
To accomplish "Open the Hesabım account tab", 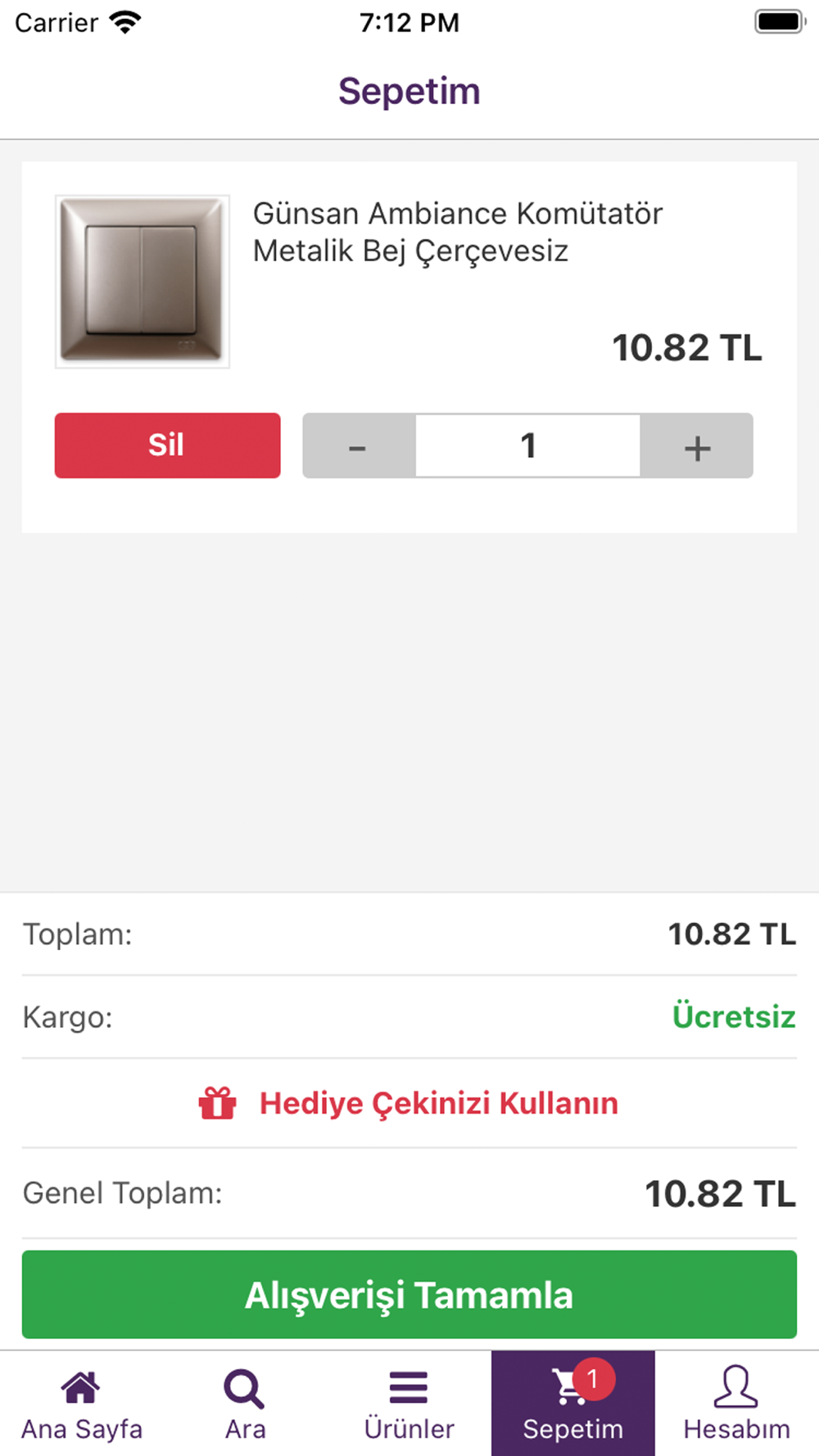I will click(737, 1404).
